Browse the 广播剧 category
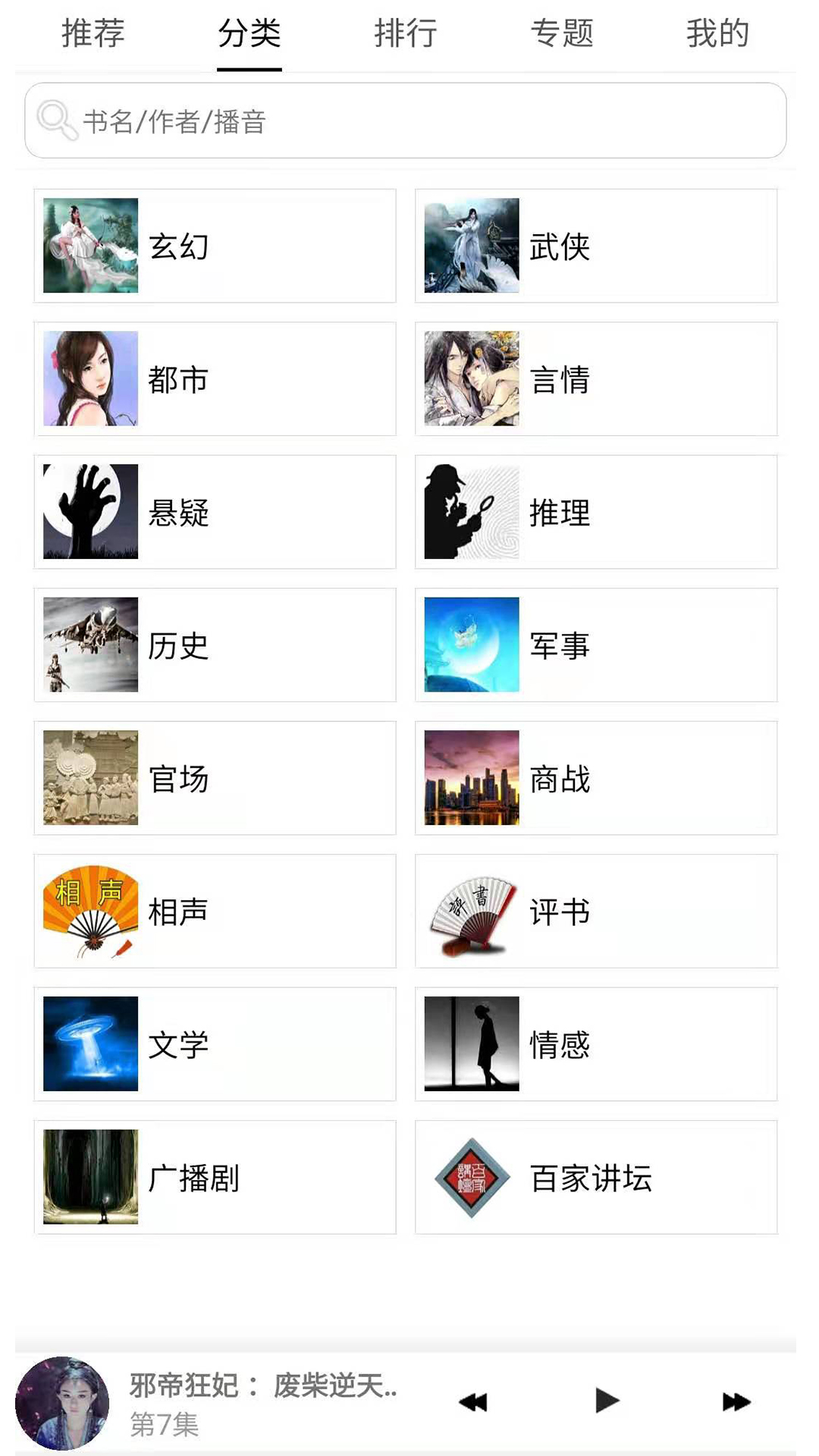The image size is (819, 1456). tap(215, 1178)
